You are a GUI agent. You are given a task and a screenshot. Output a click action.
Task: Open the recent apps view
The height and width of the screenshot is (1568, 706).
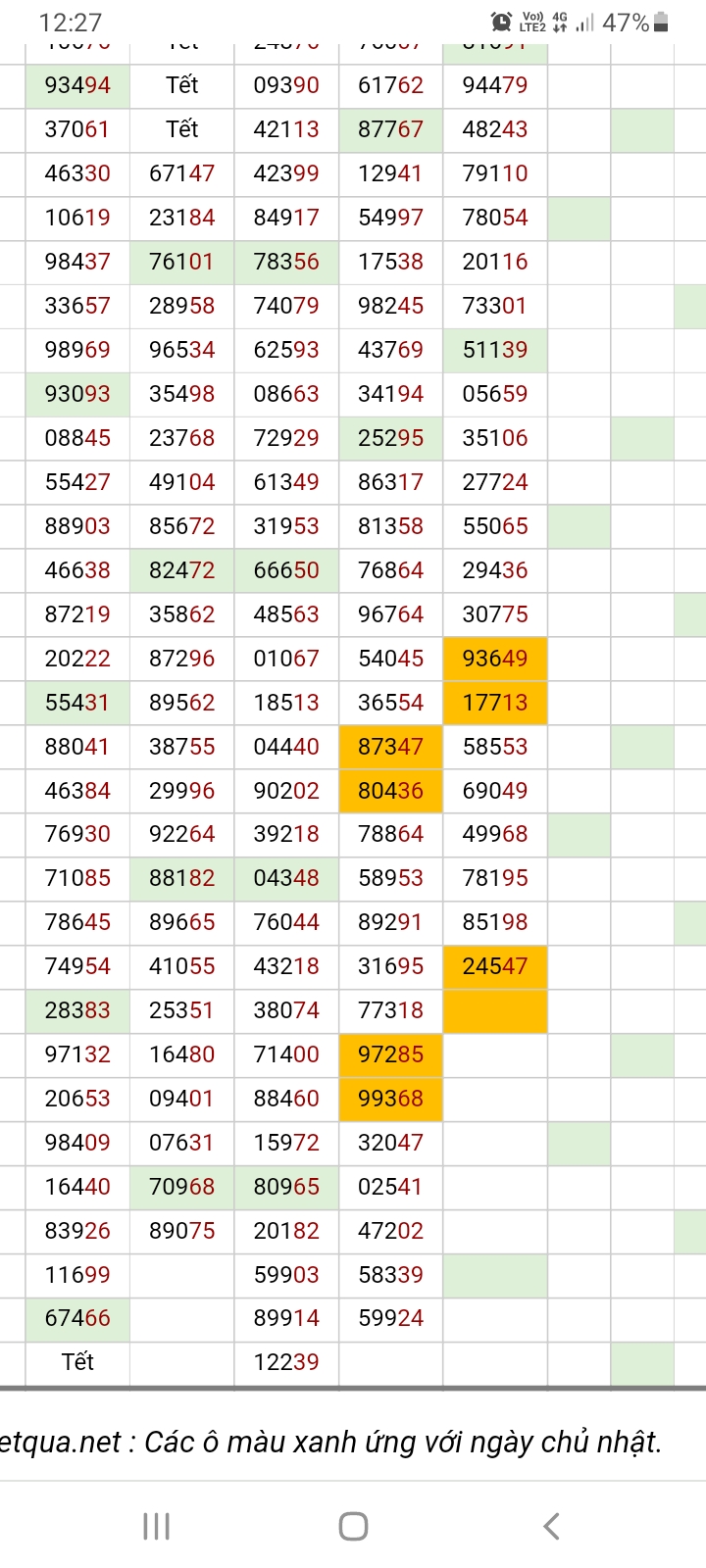point(156,1526)
